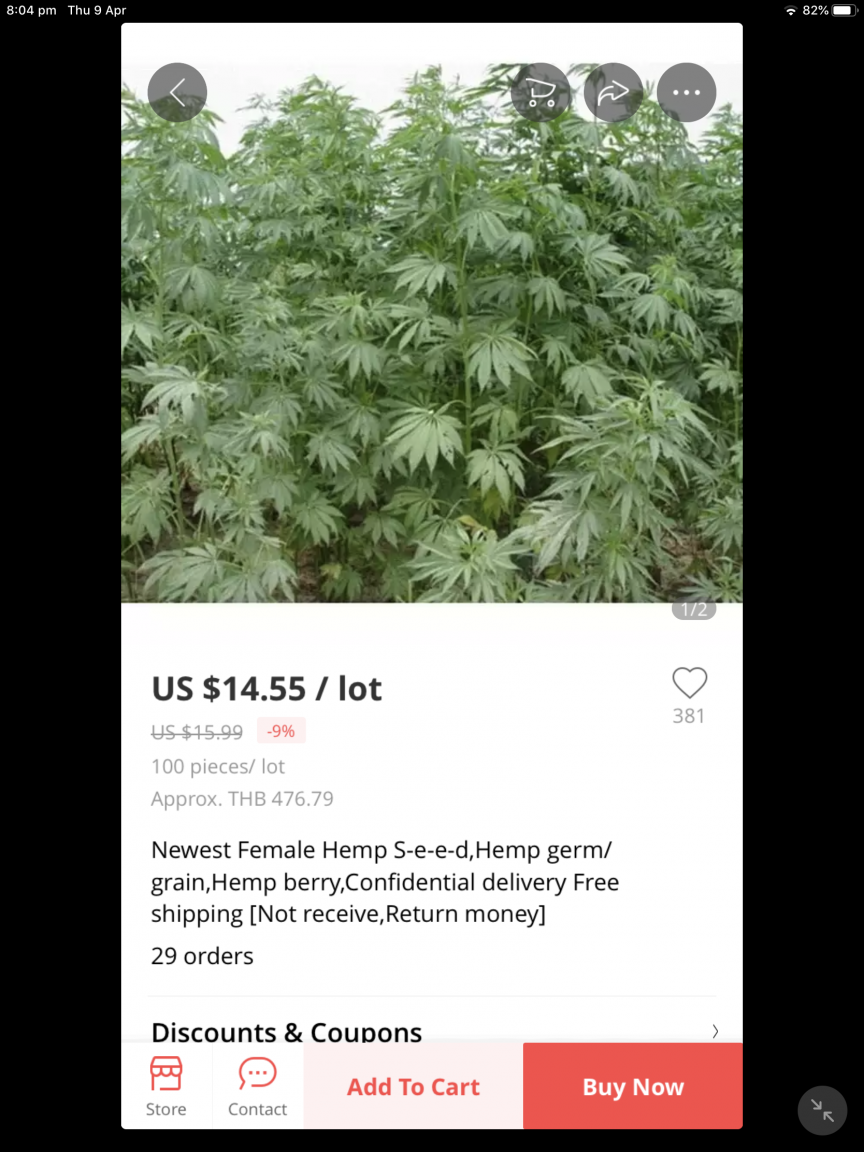Tap Buy Now button

point(633,1087)
